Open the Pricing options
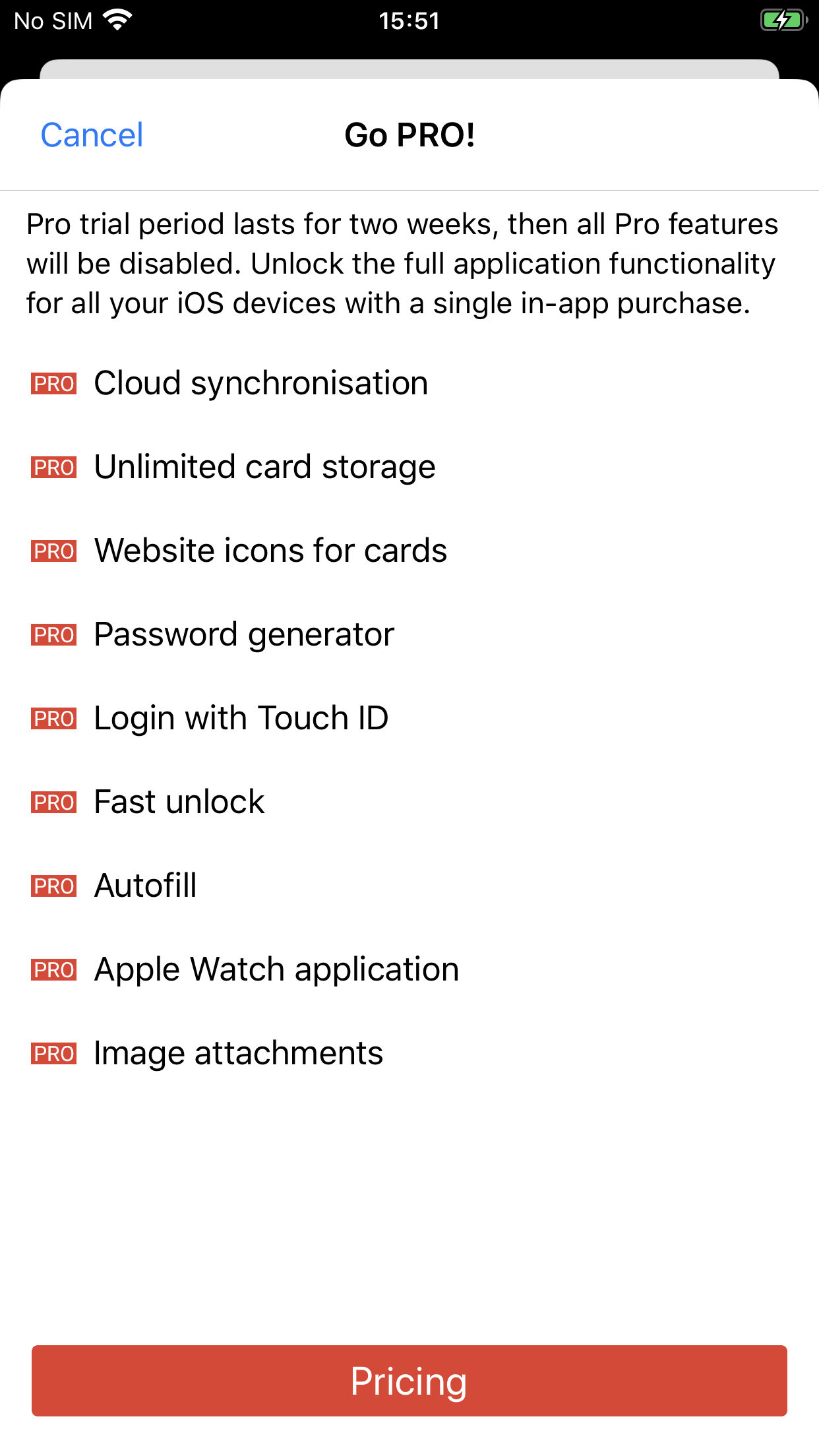Screen dimensions: 819x1456 pos(409,1381)
